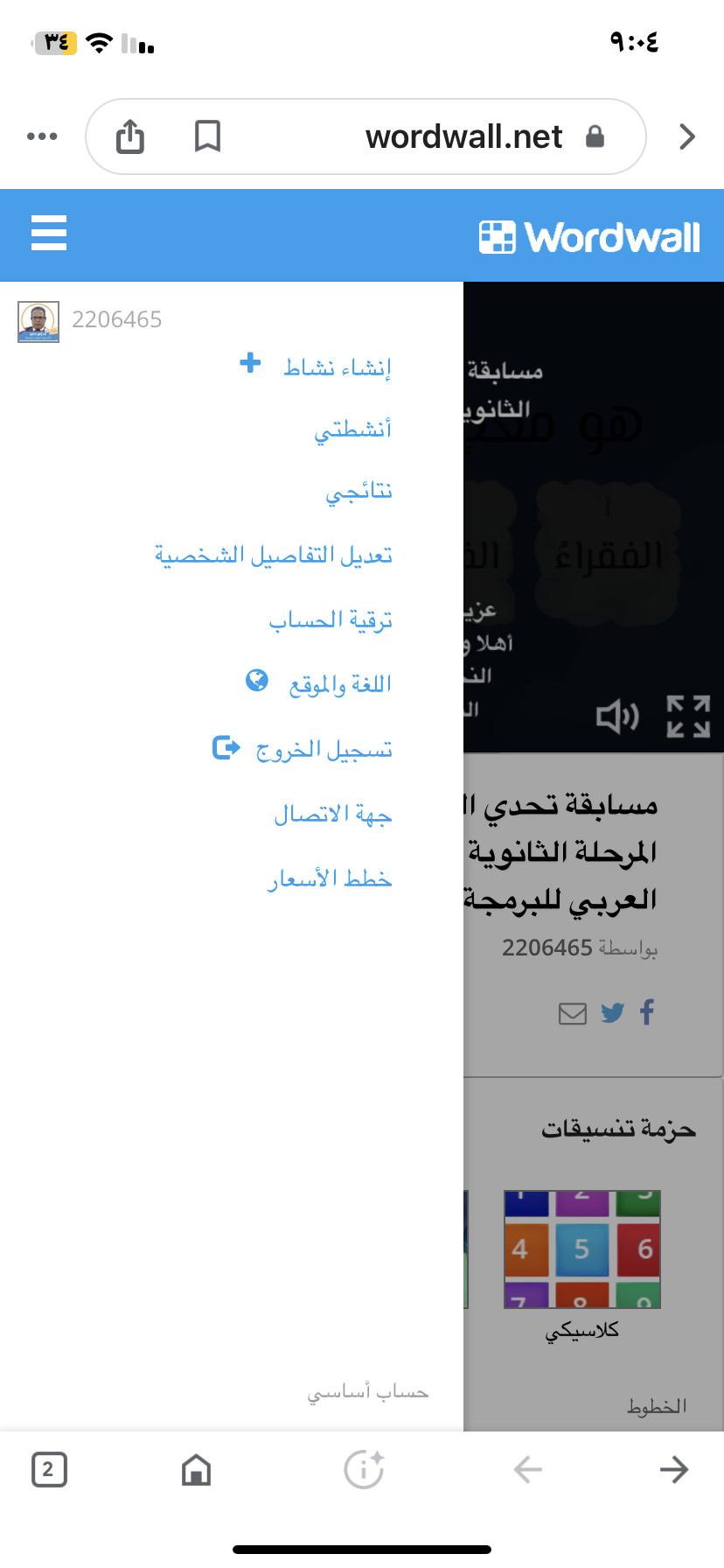Toggle the activity sound speaker icon
This screenshot has height=1568, width=724.
click(x=617, y=717)
